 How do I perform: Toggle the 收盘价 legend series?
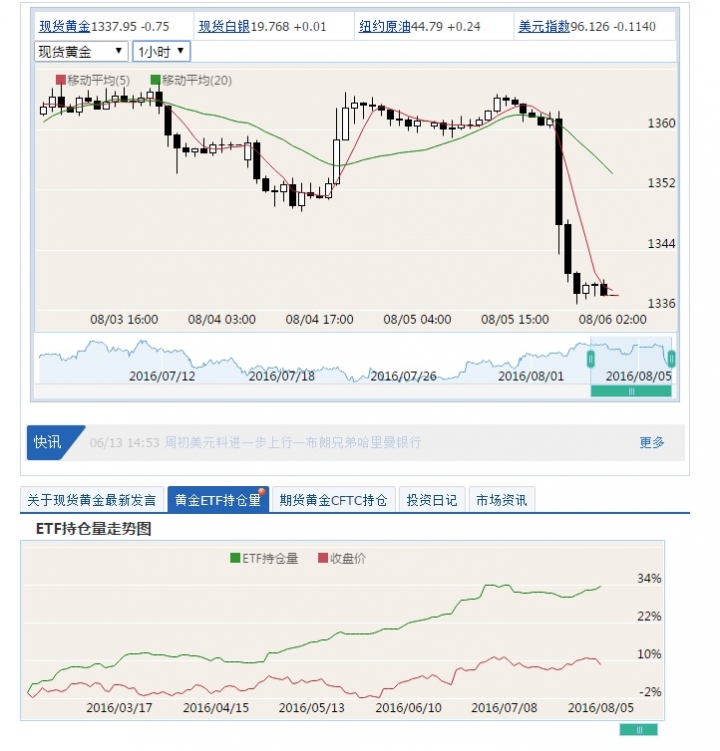343,559
